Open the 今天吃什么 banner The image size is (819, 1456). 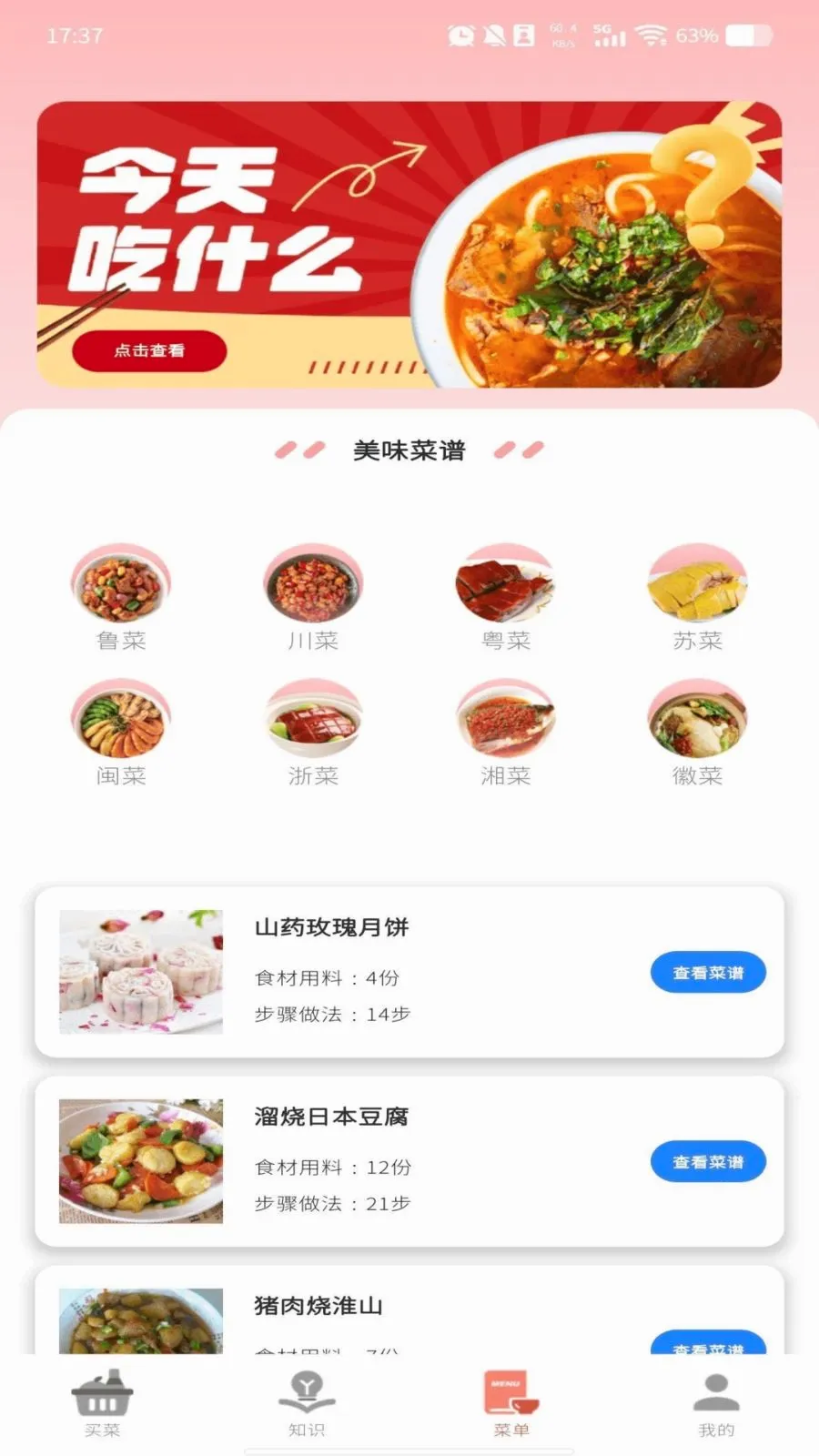pyautogui.click(x=409, y=244)
